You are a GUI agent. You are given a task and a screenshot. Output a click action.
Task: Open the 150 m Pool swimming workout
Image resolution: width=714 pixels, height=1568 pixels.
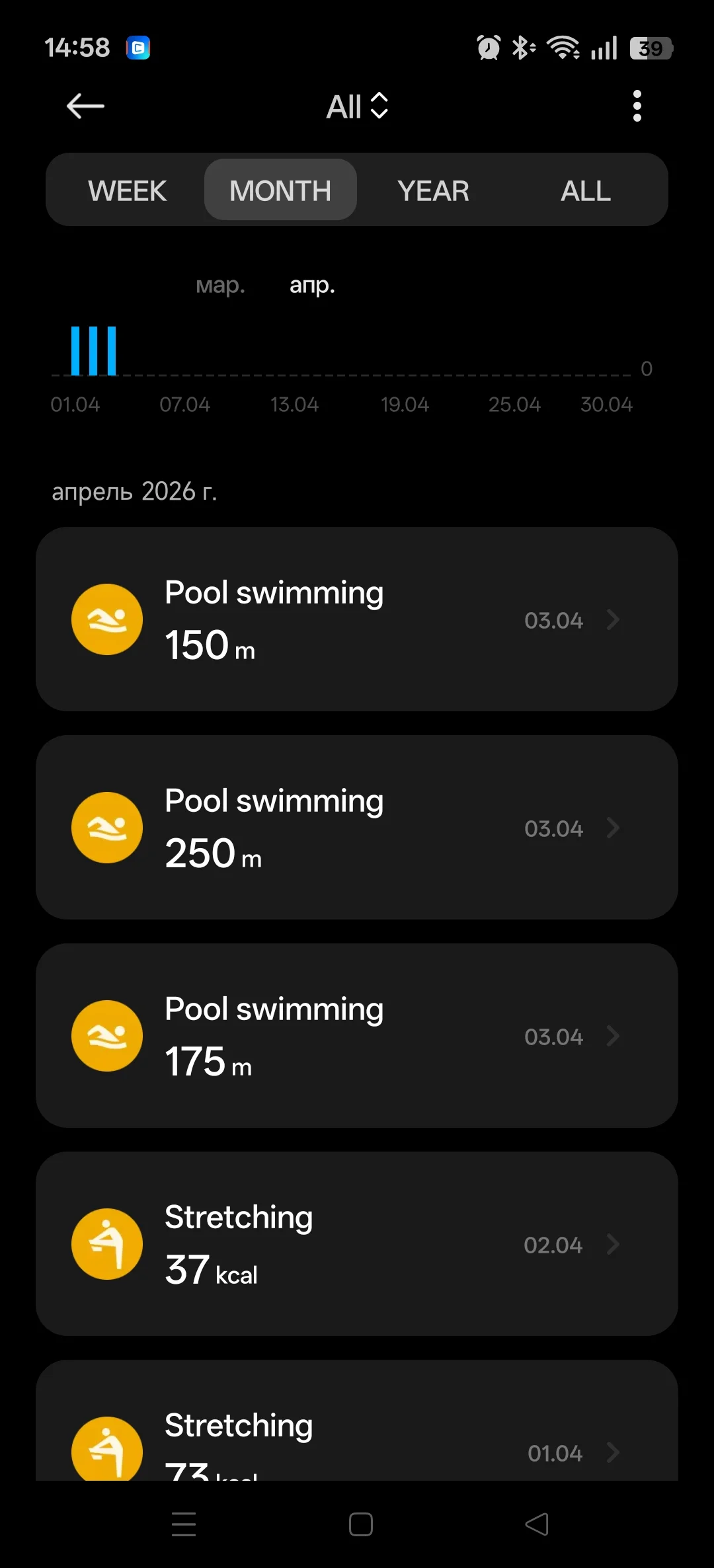pos(357,619)
